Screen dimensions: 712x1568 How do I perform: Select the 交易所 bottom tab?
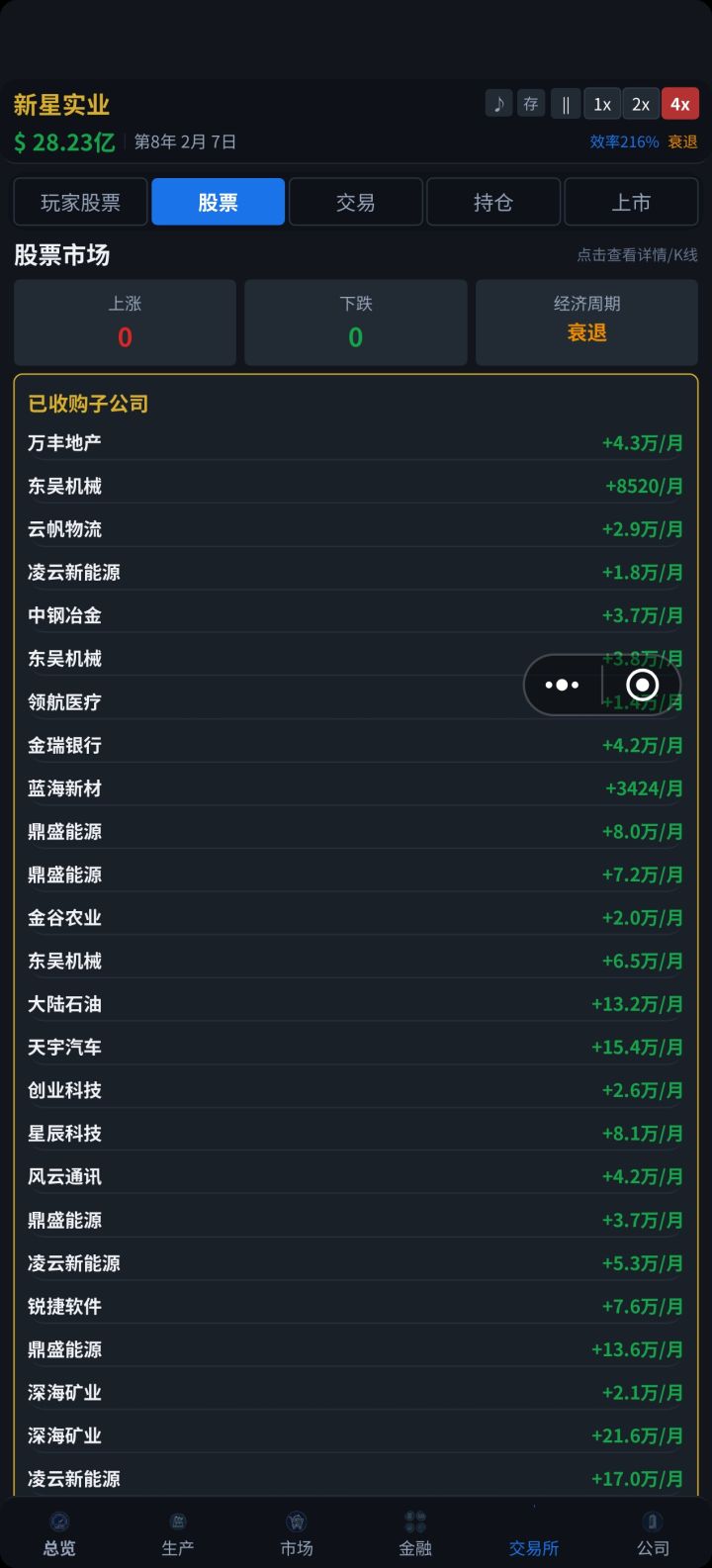coord(534,1534)
